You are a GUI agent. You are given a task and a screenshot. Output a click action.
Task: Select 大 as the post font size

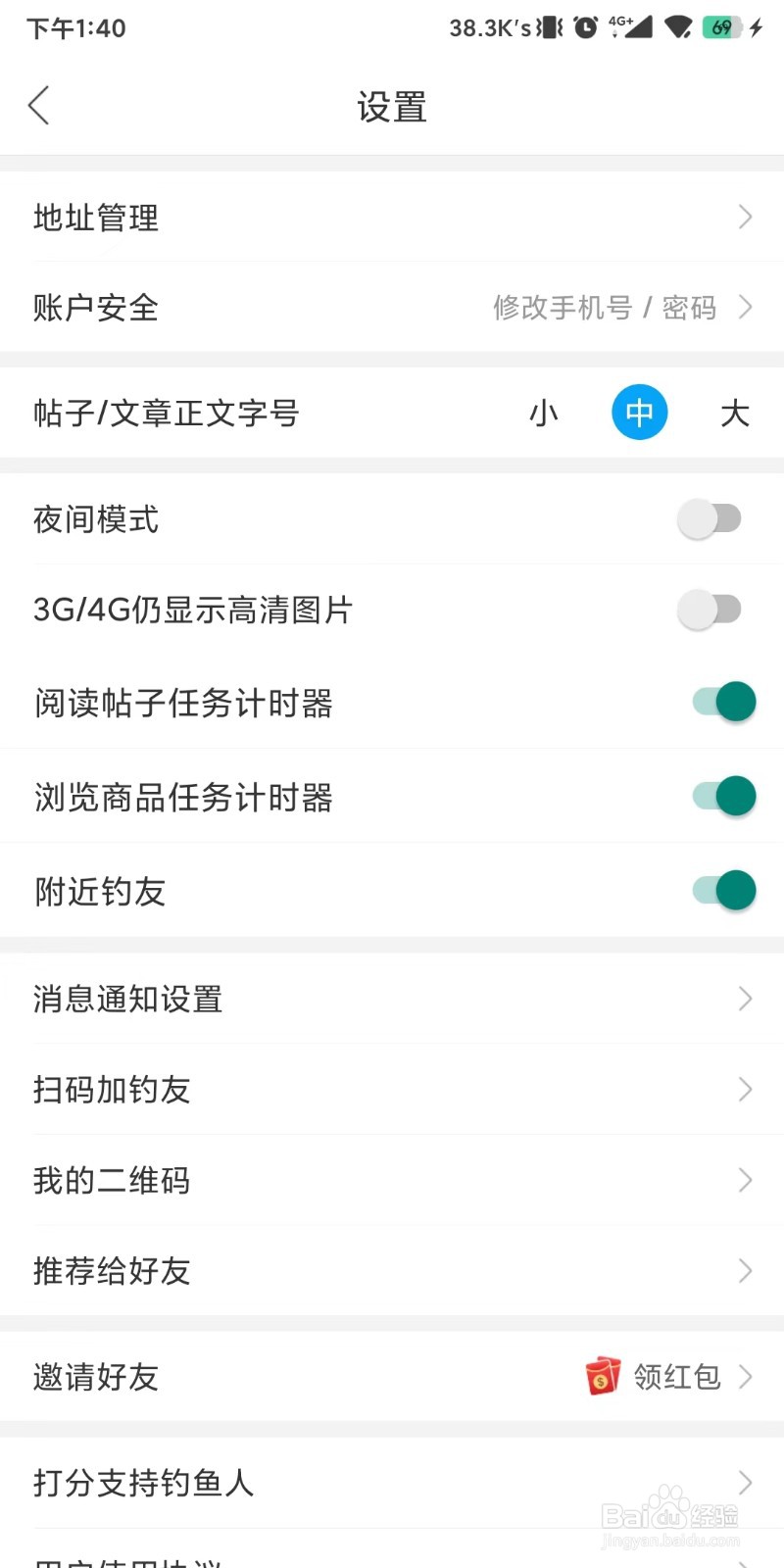(734, 413)
